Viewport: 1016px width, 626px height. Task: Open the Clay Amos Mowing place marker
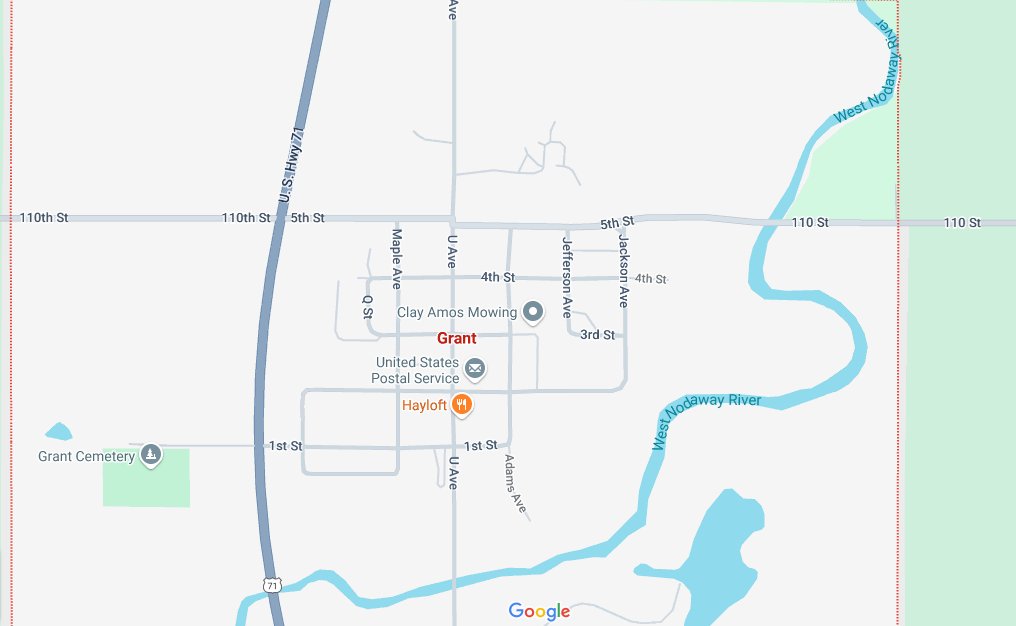[534, 312]
